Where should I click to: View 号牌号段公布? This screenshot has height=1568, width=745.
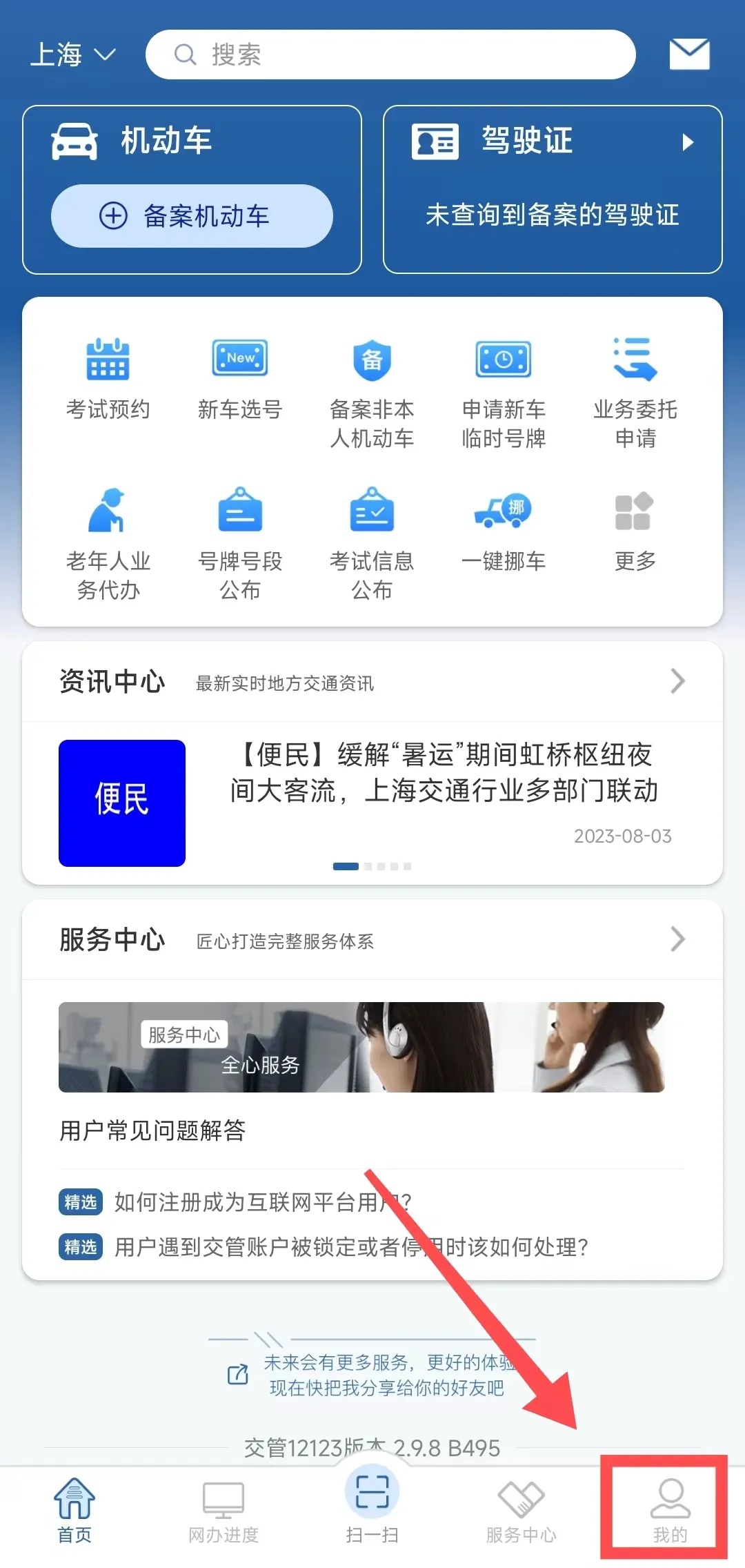click(240, 545)
